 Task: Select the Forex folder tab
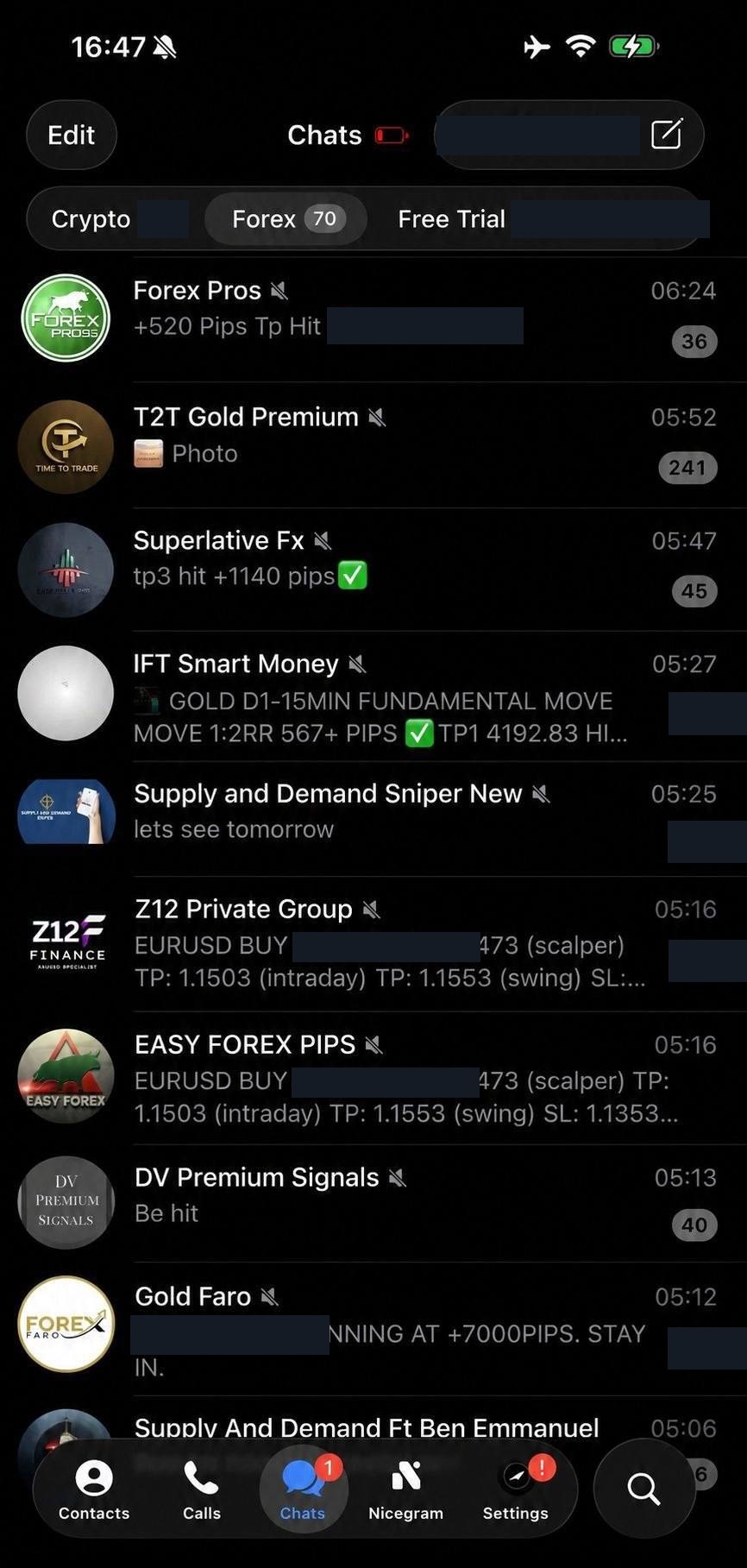286,219
